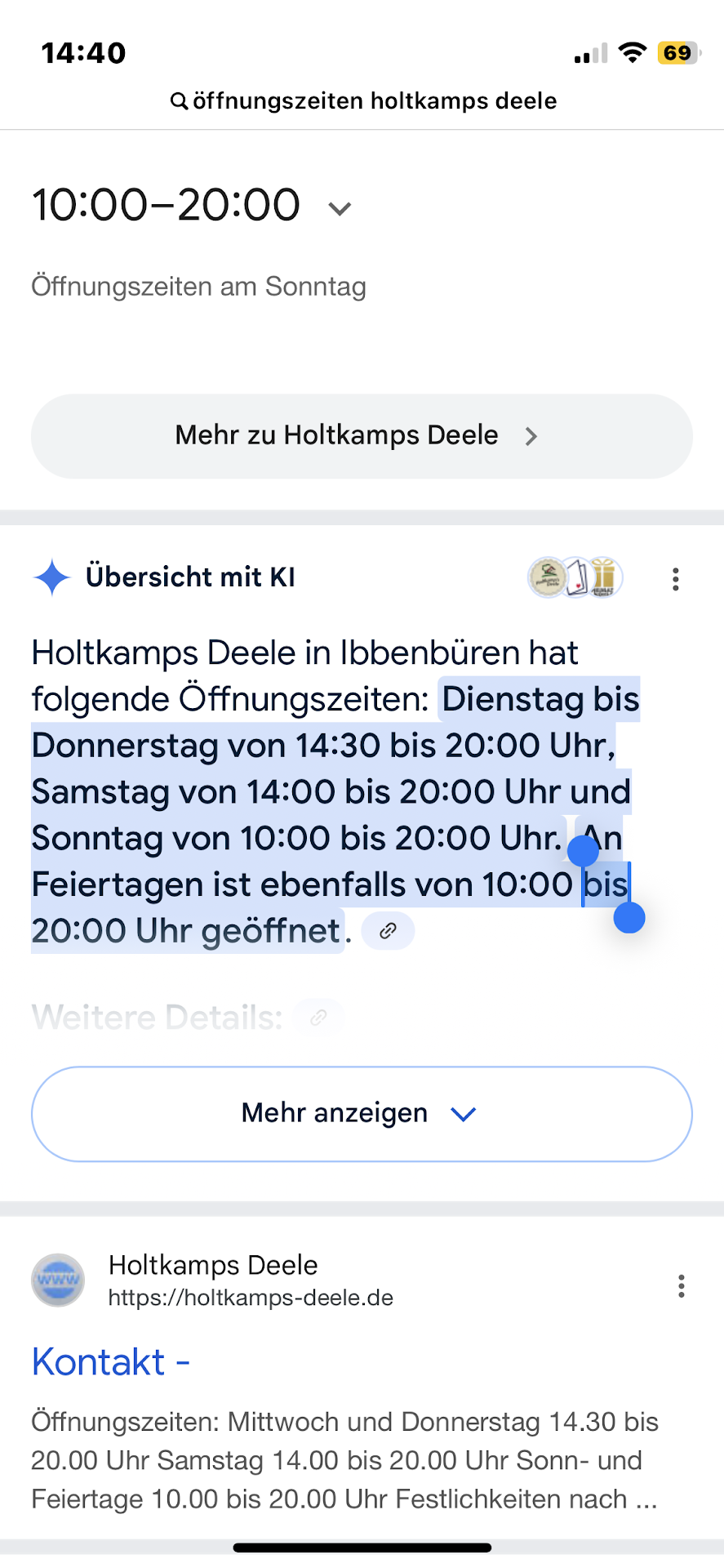Screen dimensions: 724x1568
Task: Open options for the Holtkamps Deele result
Action: pyautogui.click(x=681, y=1286)
